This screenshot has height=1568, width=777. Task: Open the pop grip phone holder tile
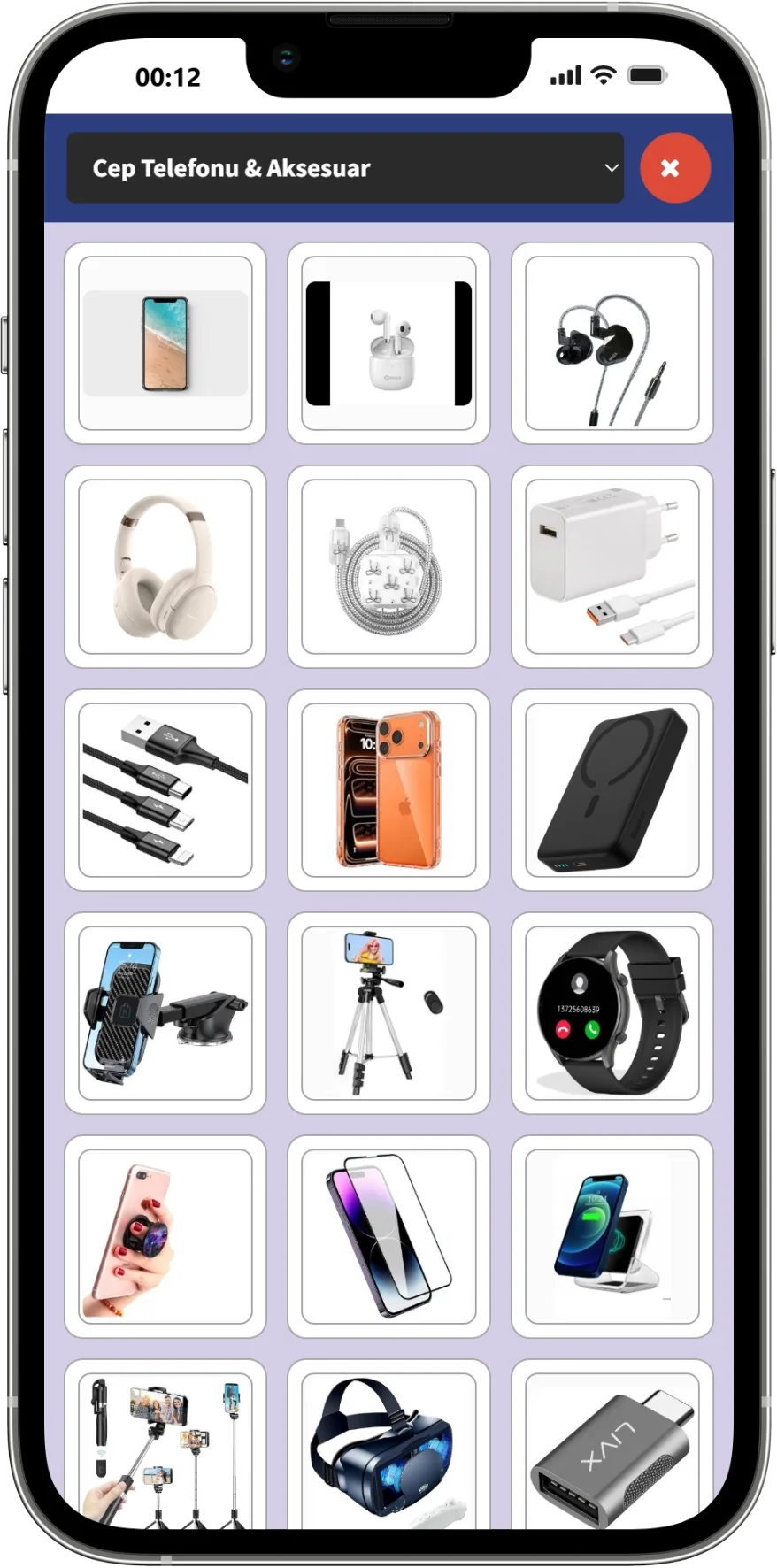click(165, 1236)
